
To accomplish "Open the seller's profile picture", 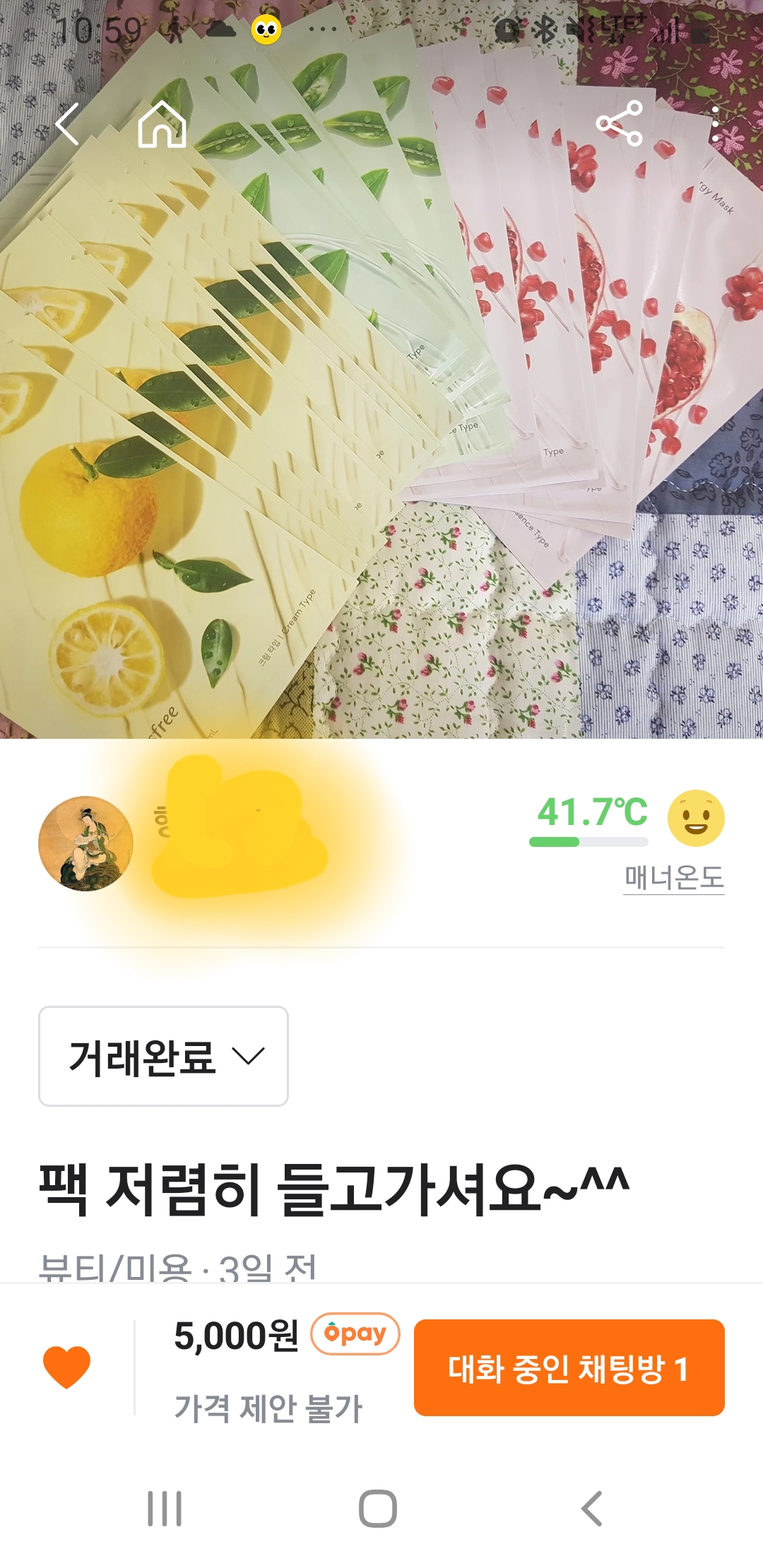I will (x=85, y=843).
